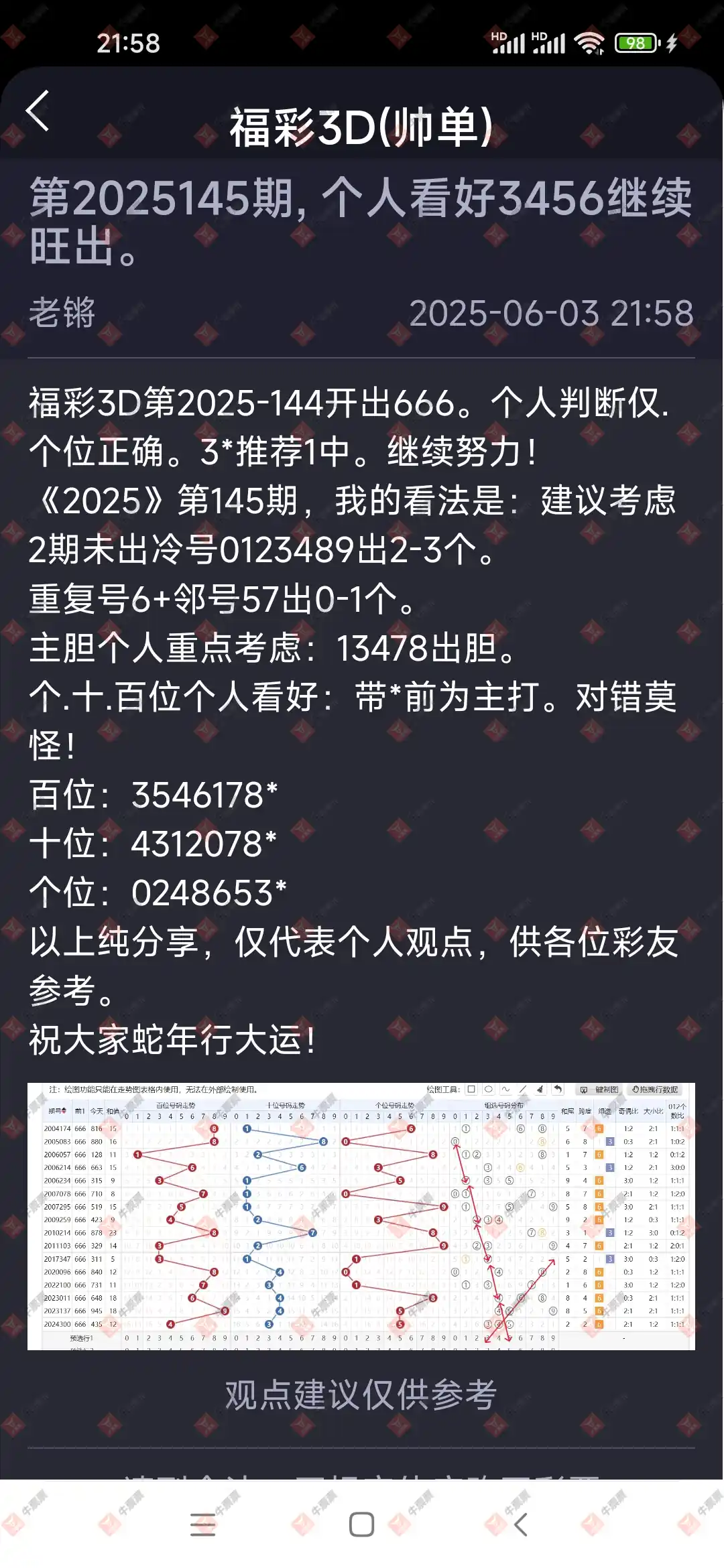Open recent apps from the navigation bar
Screen dimensions: 724x1568
click(202, 1524)
